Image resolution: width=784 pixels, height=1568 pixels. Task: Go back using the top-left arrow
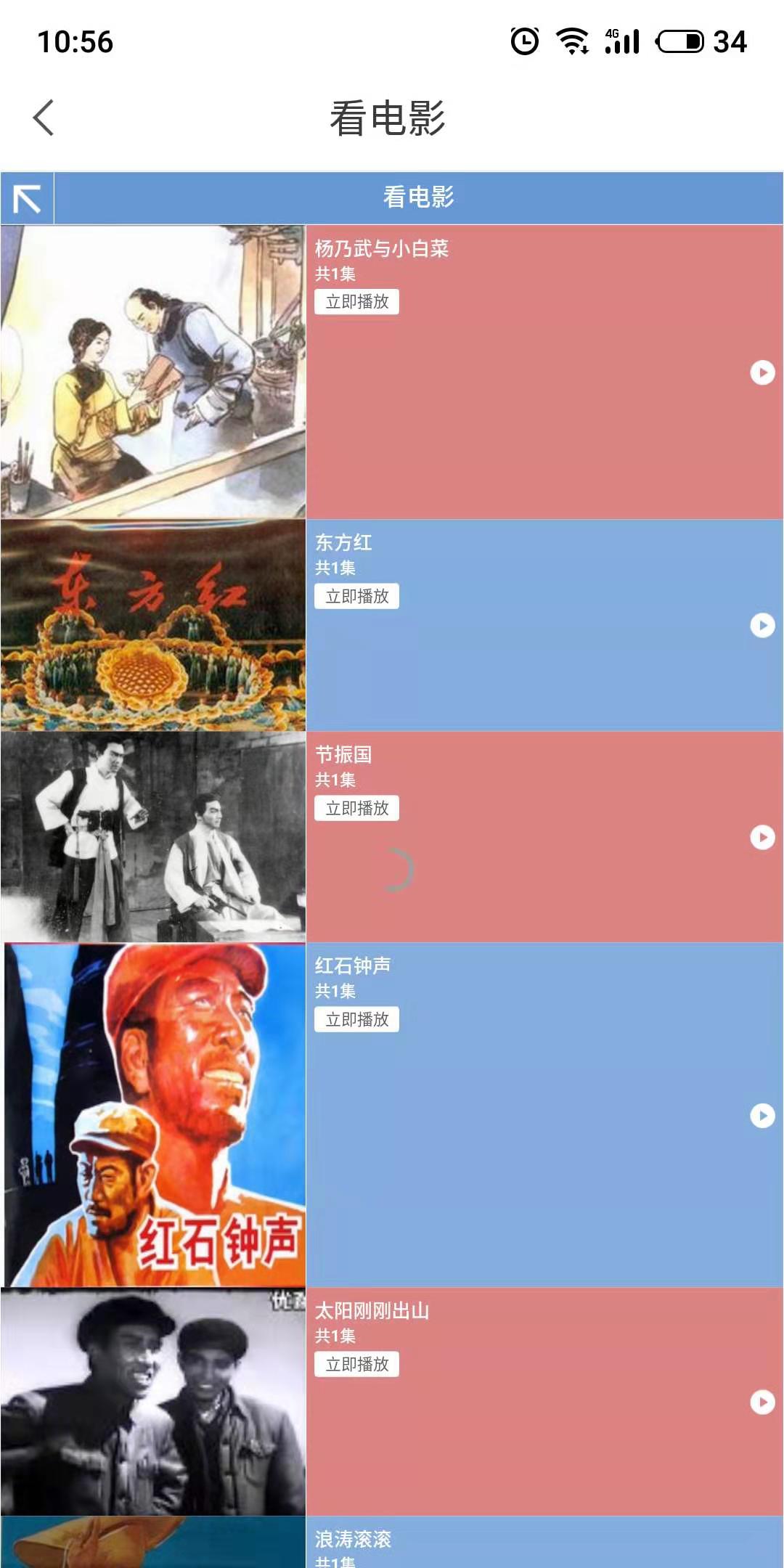44,118
